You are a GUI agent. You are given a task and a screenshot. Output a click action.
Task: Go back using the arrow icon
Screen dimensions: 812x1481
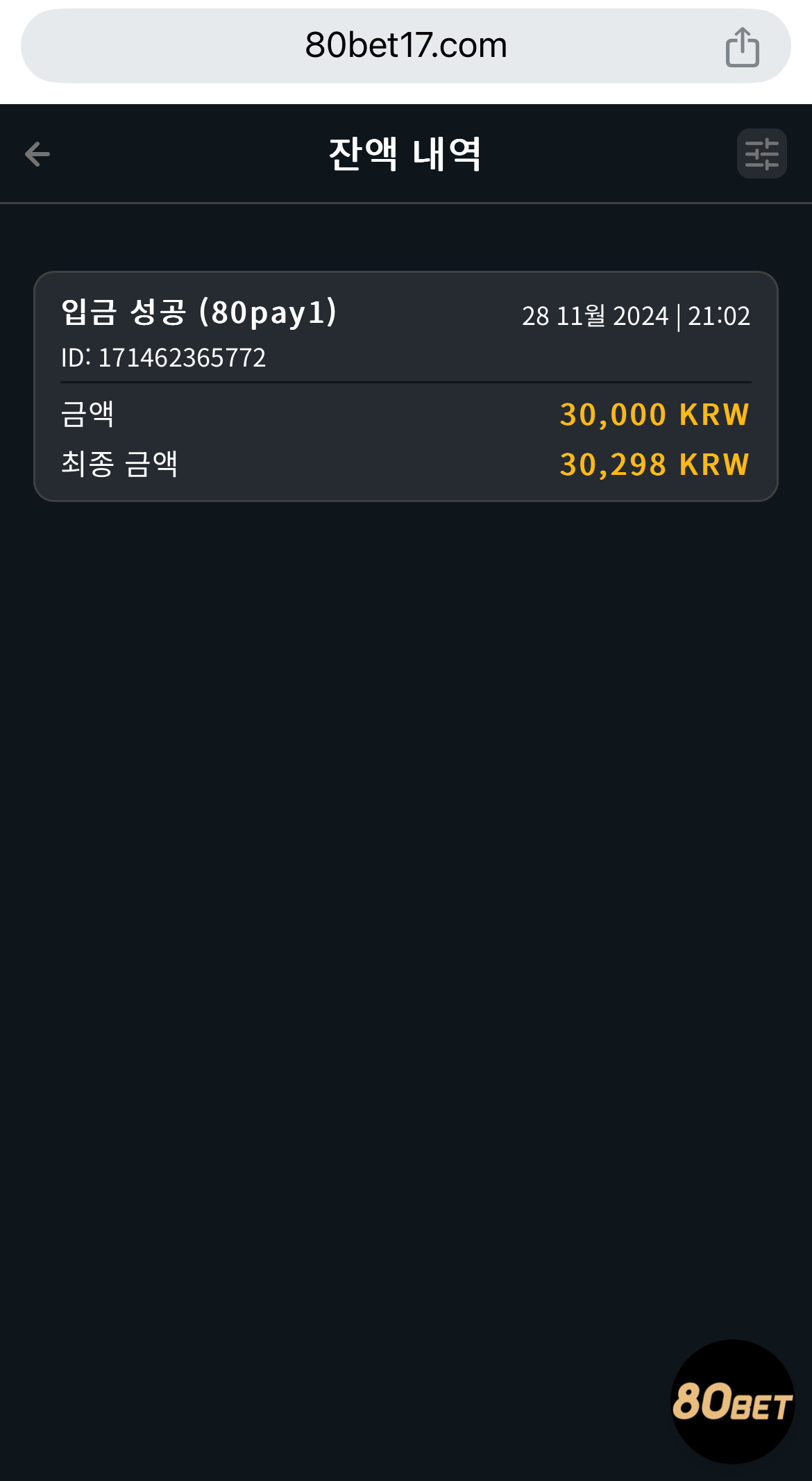(37, 154)
